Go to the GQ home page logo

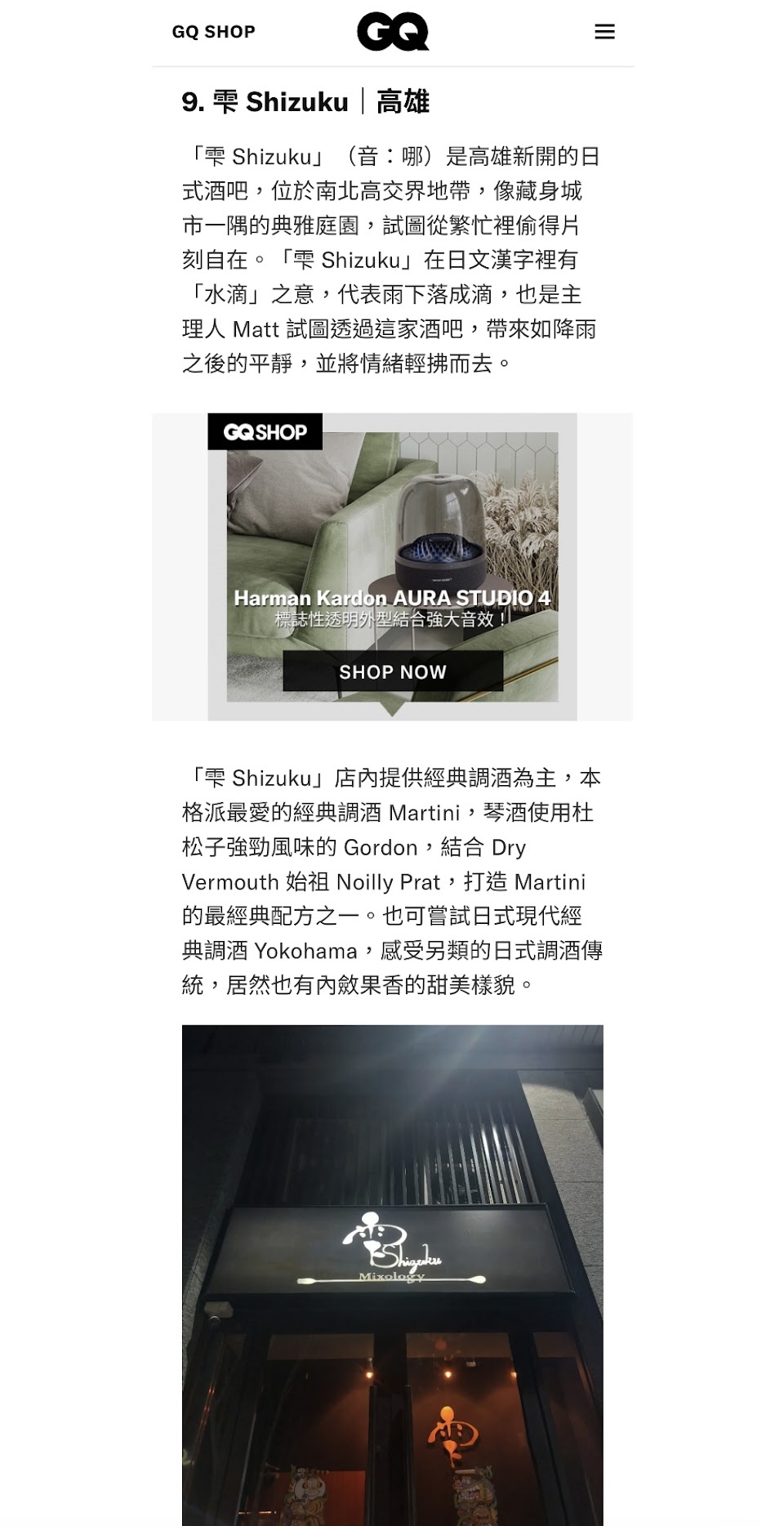click(x=393, y=32)
